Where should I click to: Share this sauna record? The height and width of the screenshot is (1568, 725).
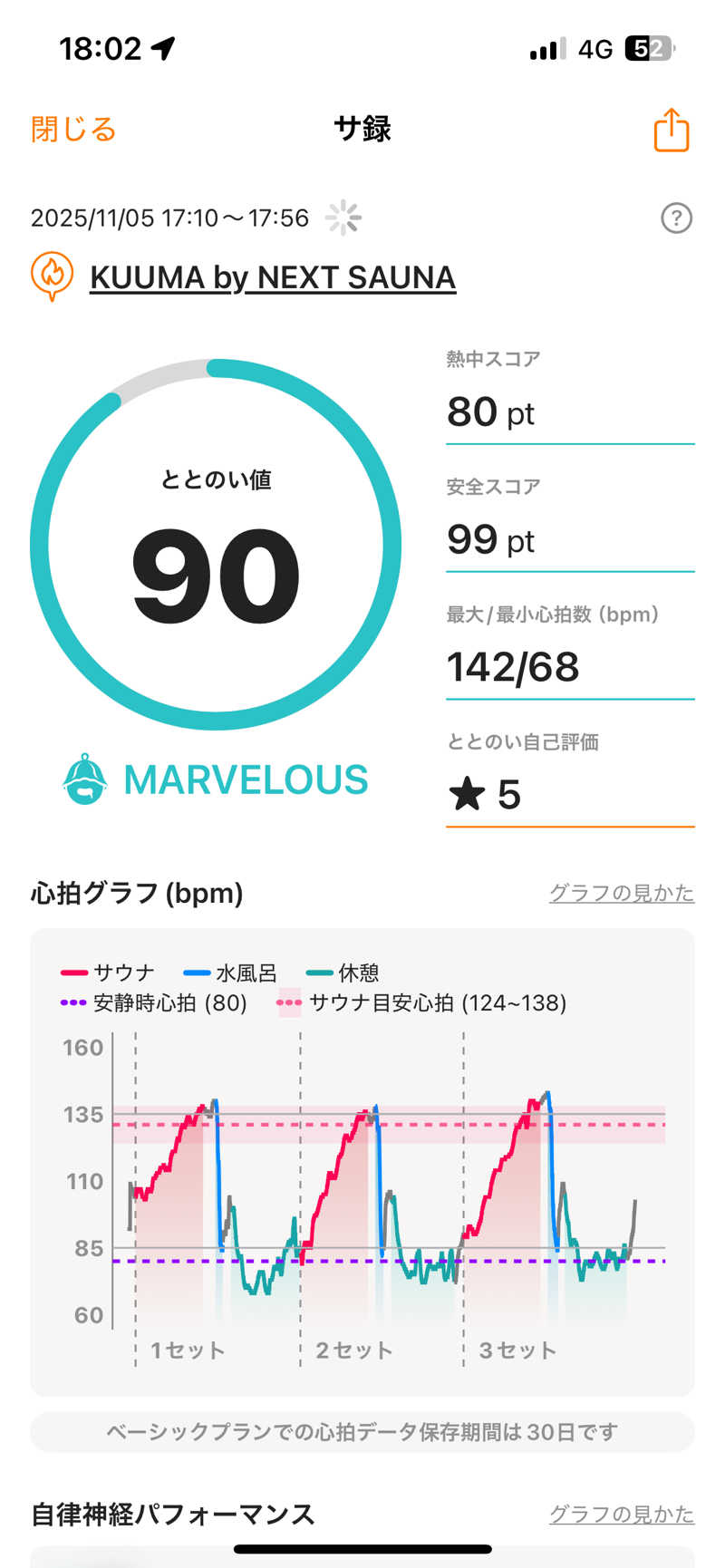click(x=671, y=130)
